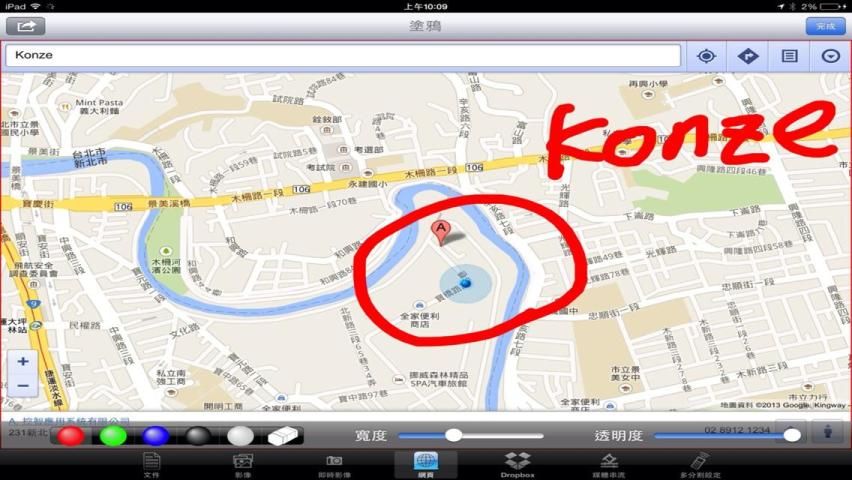Choose the red pen color
Image resolution: width=852 pixels, height=480 pixels.
click(71, 436)
